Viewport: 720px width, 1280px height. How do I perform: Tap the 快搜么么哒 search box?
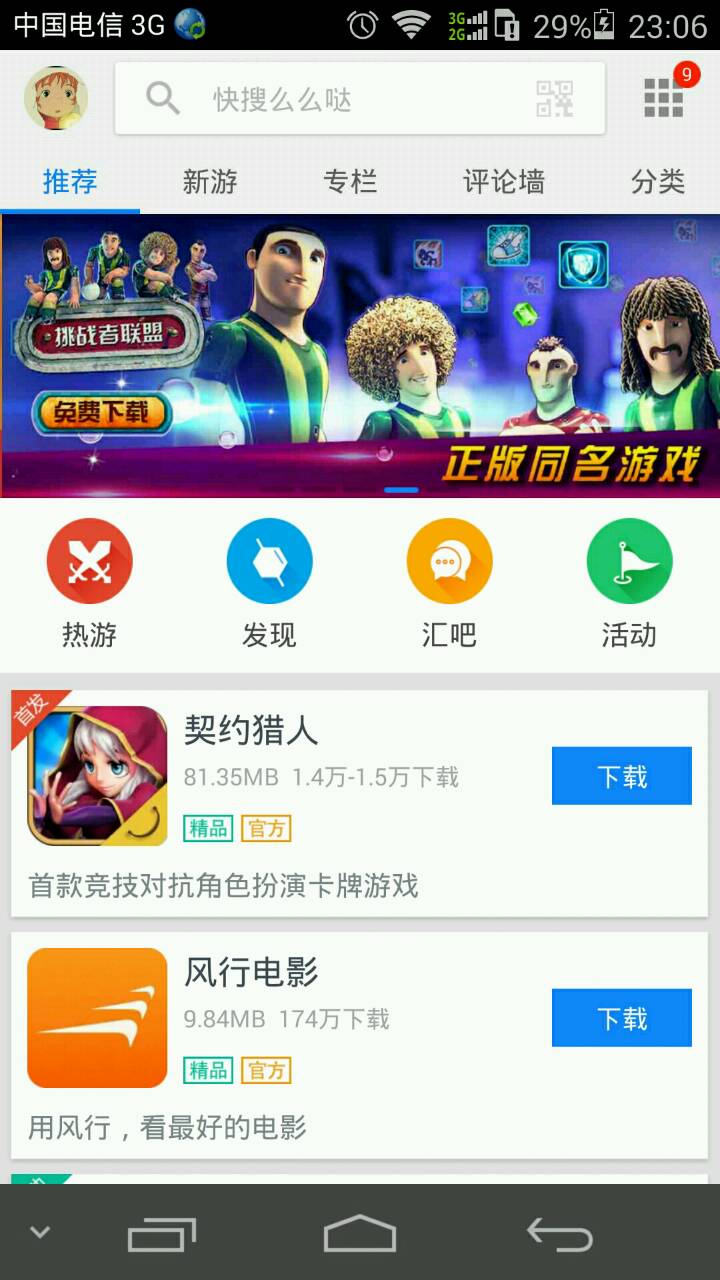pos(320,98)
